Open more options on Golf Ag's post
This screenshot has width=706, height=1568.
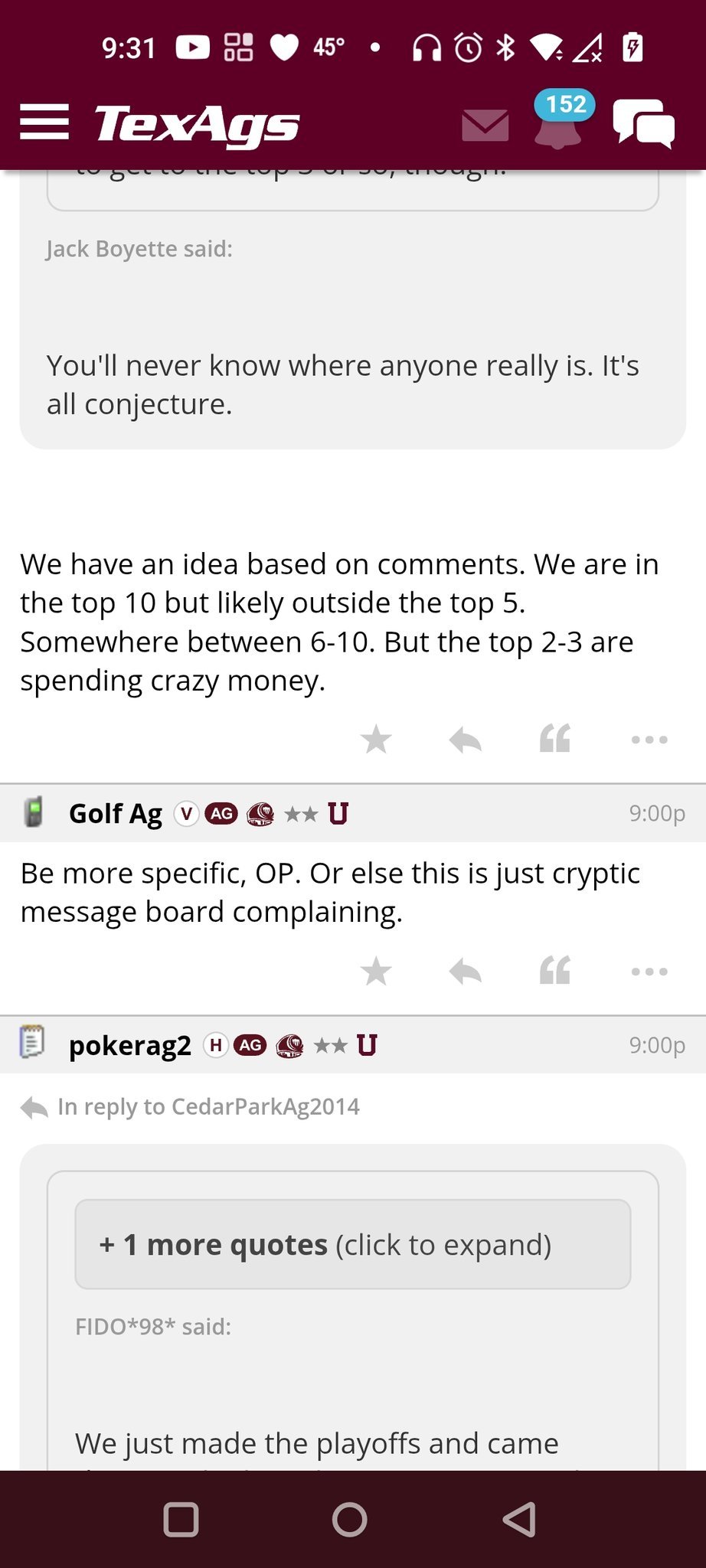pos(649,972)
